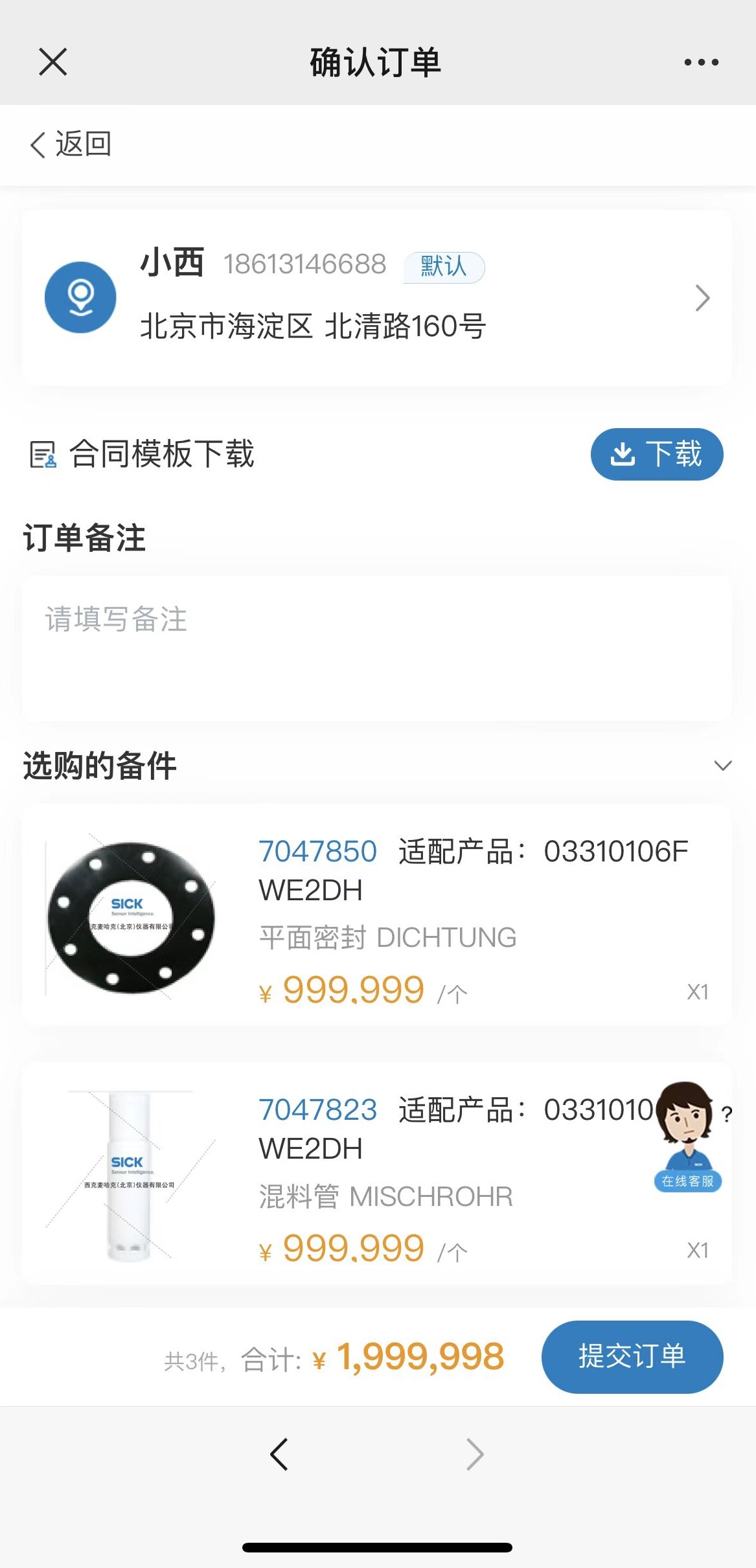The width and height of the screenshot is (756, 1568).
Task: Open the 小西 delivery address card
Action: point(377,298)
